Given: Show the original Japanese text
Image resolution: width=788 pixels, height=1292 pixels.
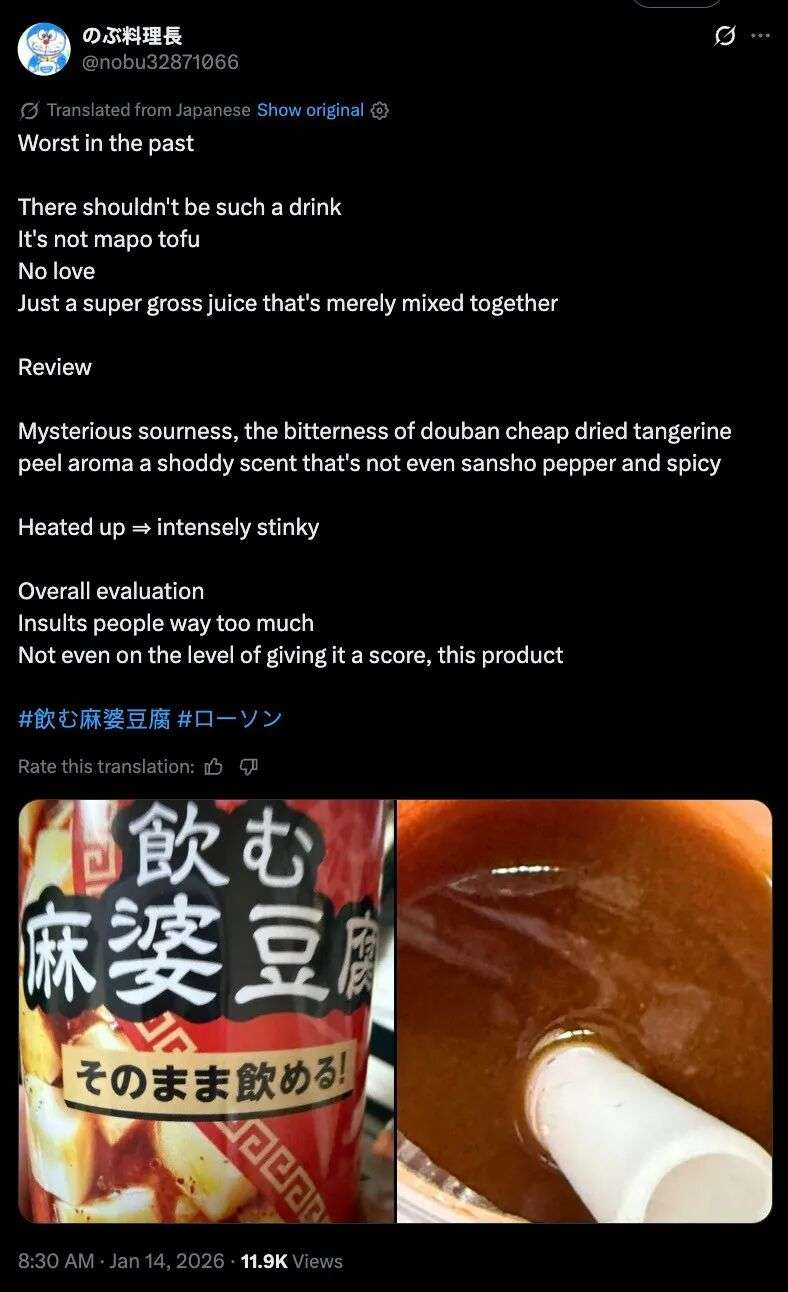Looking at the screenshot, I should pyautogui.click(x=310, y=110).
